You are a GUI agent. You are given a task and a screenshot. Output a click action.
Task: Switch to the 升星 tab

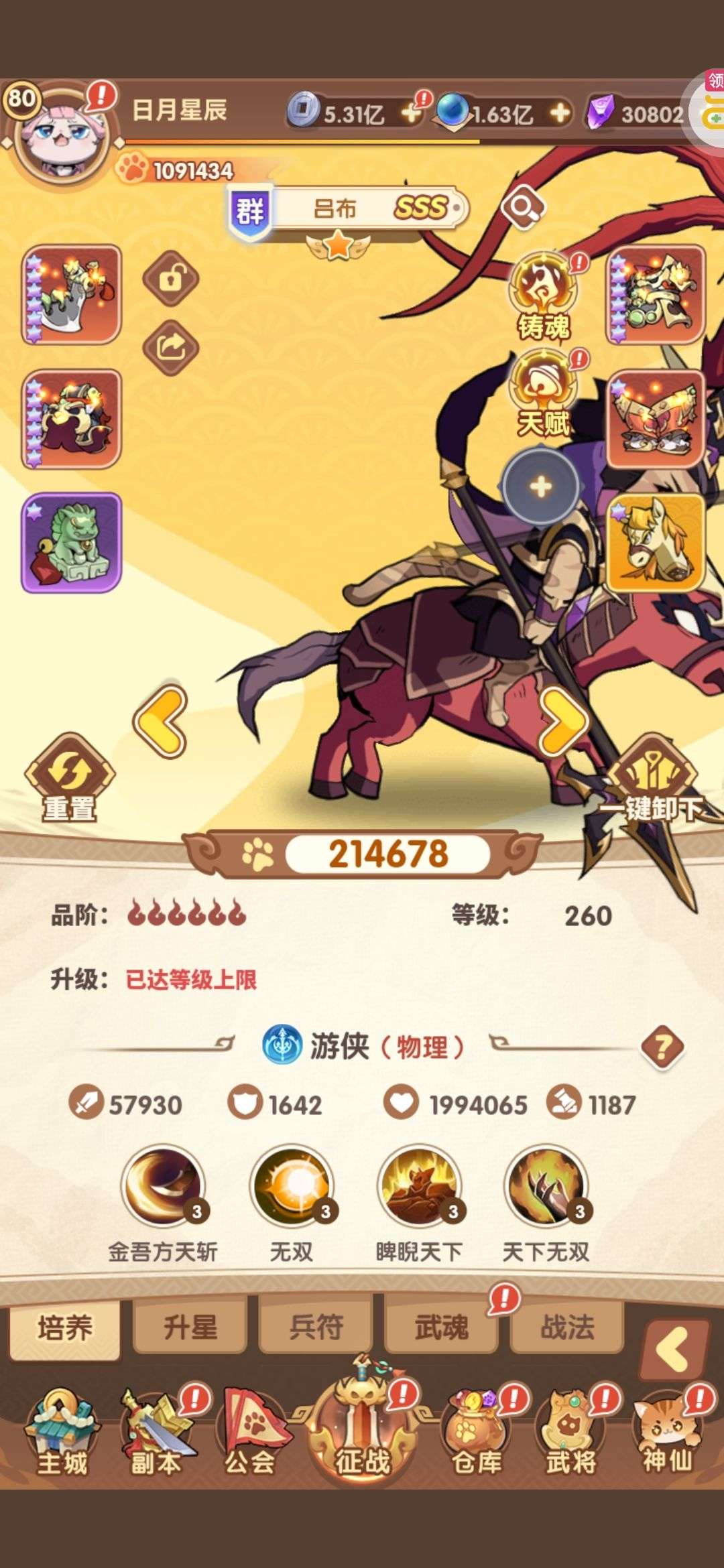[190, 1327]
